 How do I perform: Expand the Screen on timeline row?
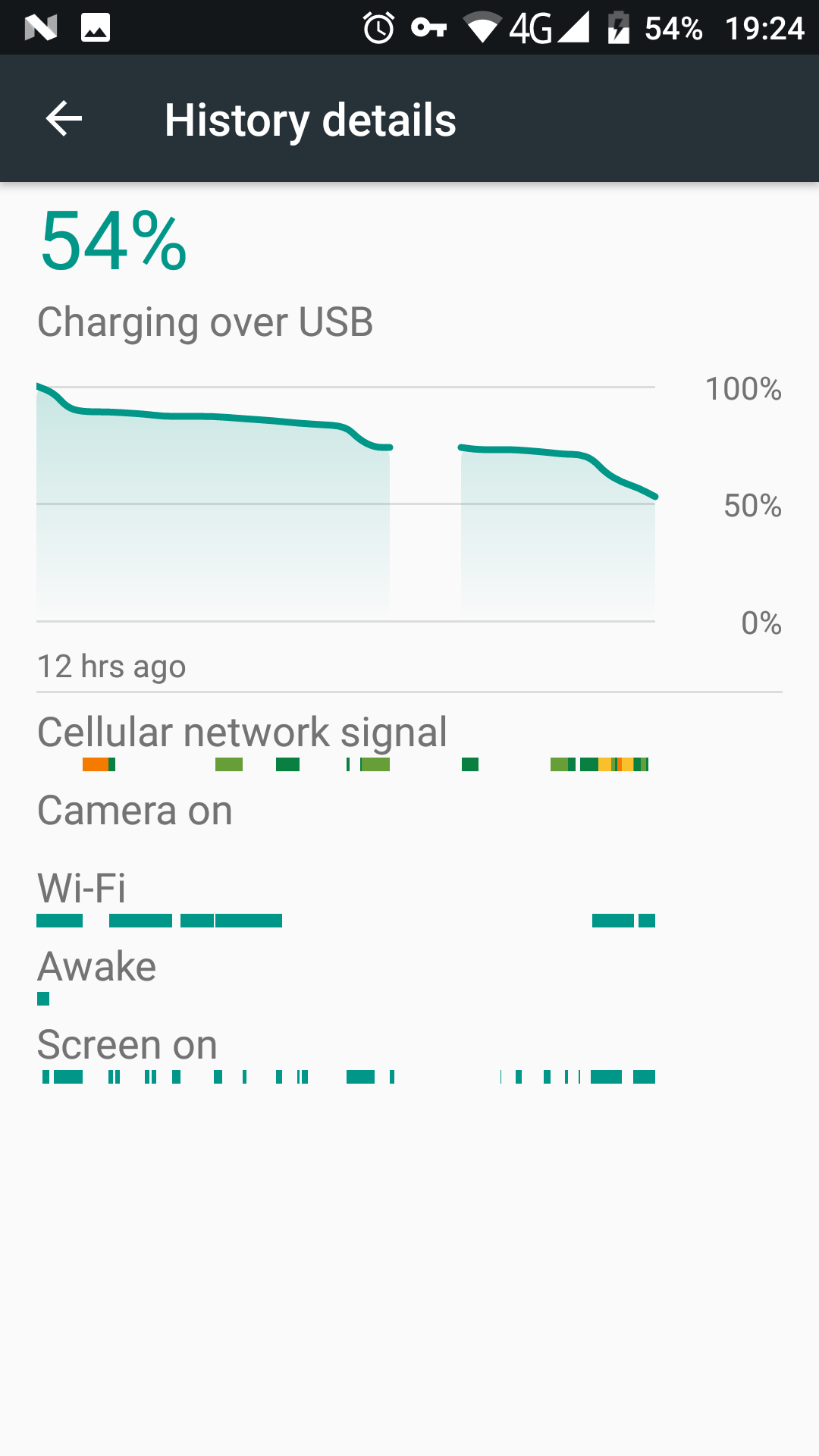127,1043
